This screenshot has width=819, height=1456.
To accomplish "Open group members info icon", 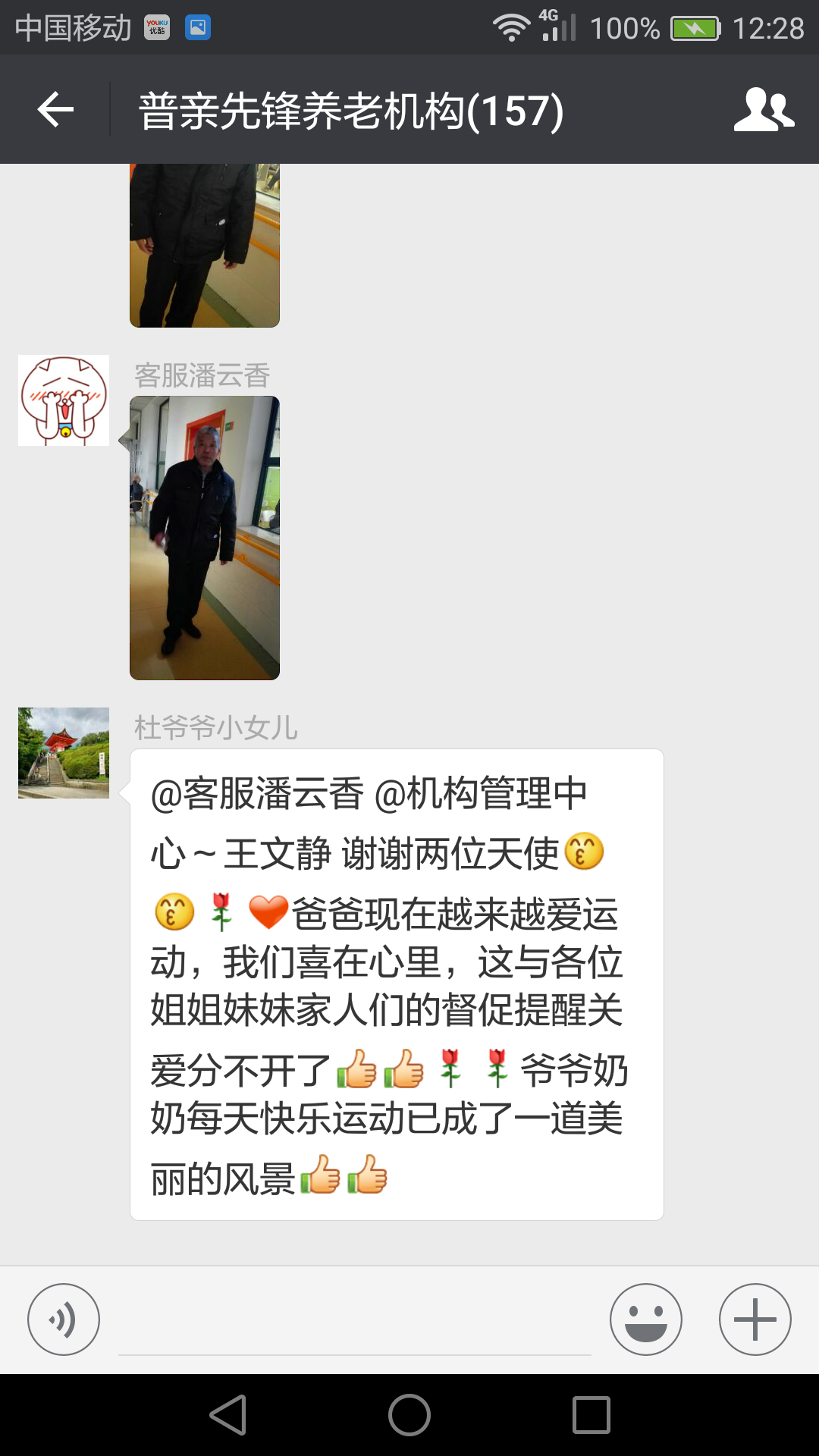I will click(x=764, y=110).
